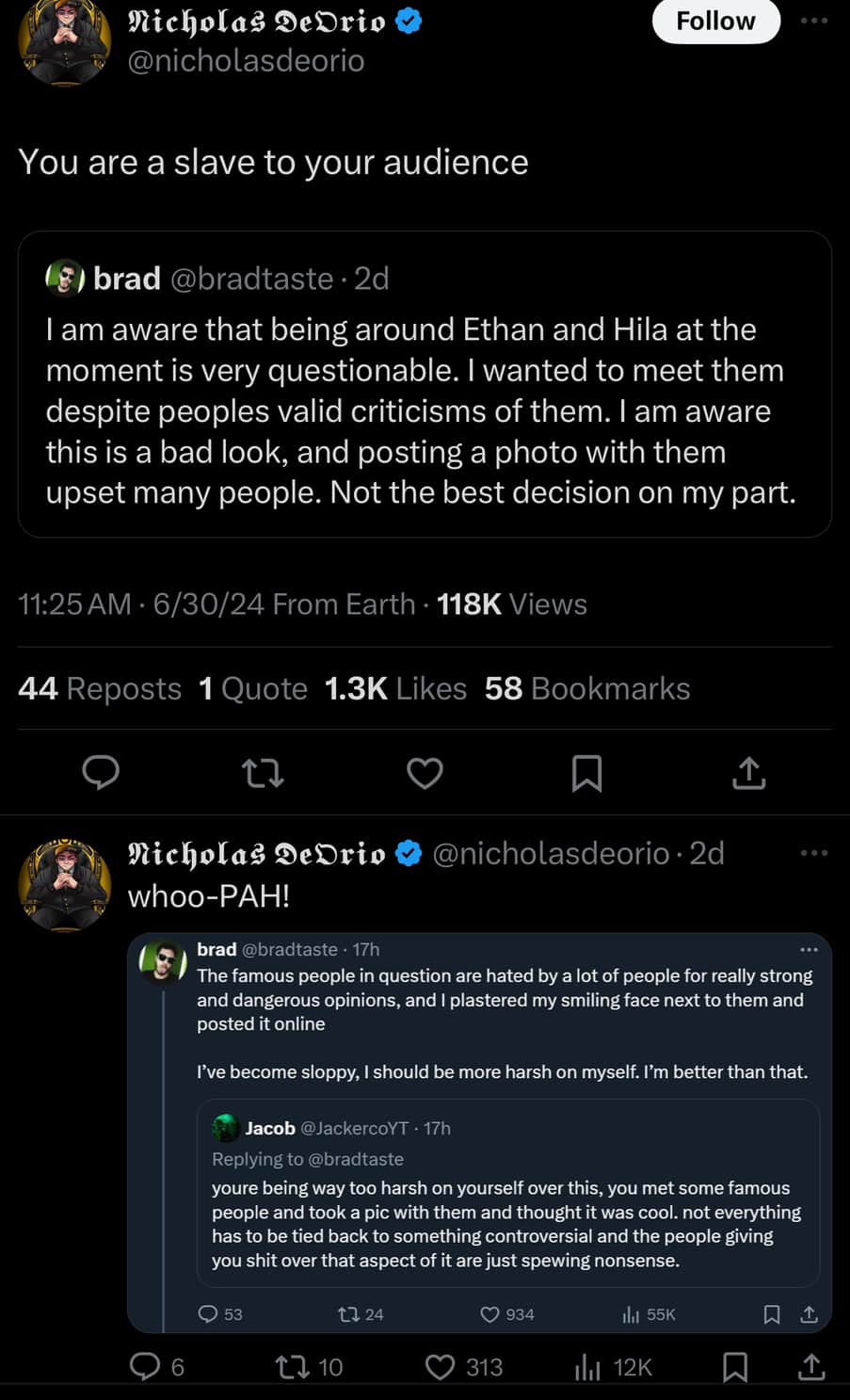Follow Nicholas DeOrio
Viewport: 850px width, 1400px height.
(x=715, y=21)
